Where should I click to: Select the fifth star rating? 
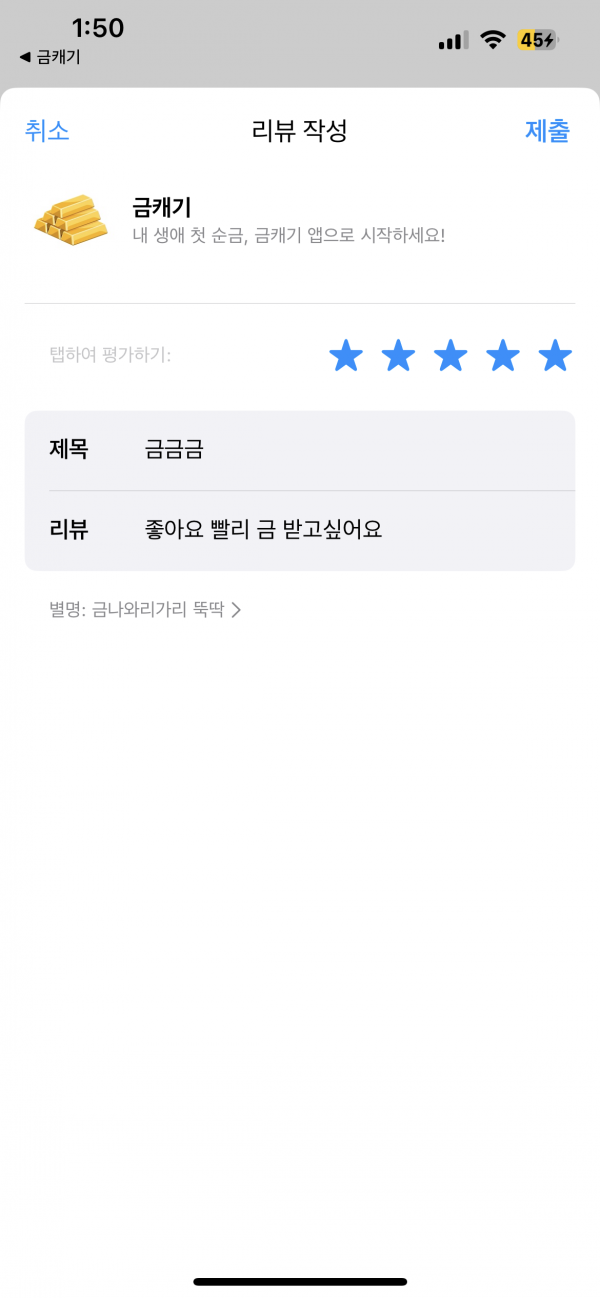555,355
